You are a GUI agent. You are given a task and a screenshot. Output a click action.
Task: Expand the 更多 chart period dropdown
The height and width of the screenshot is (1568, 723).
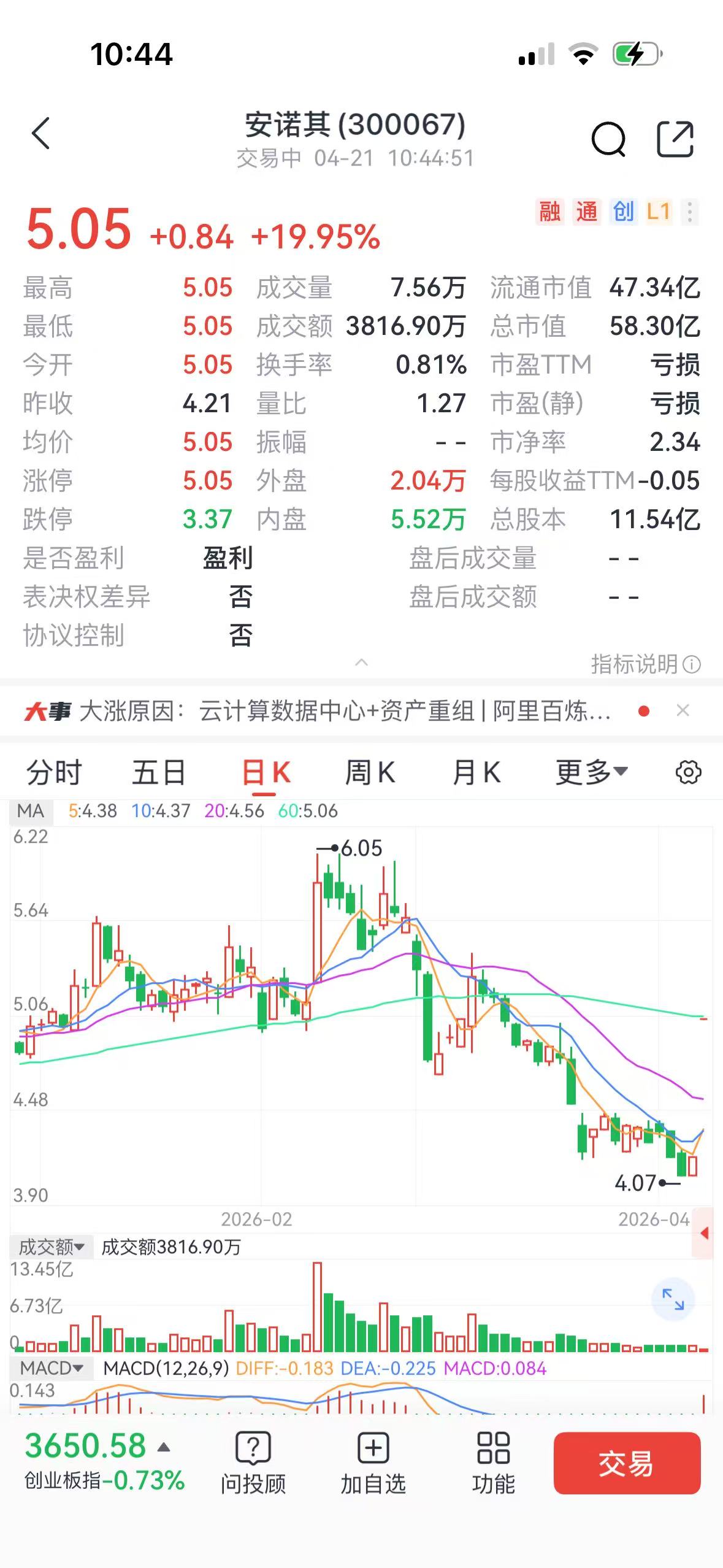coord(591,772)
